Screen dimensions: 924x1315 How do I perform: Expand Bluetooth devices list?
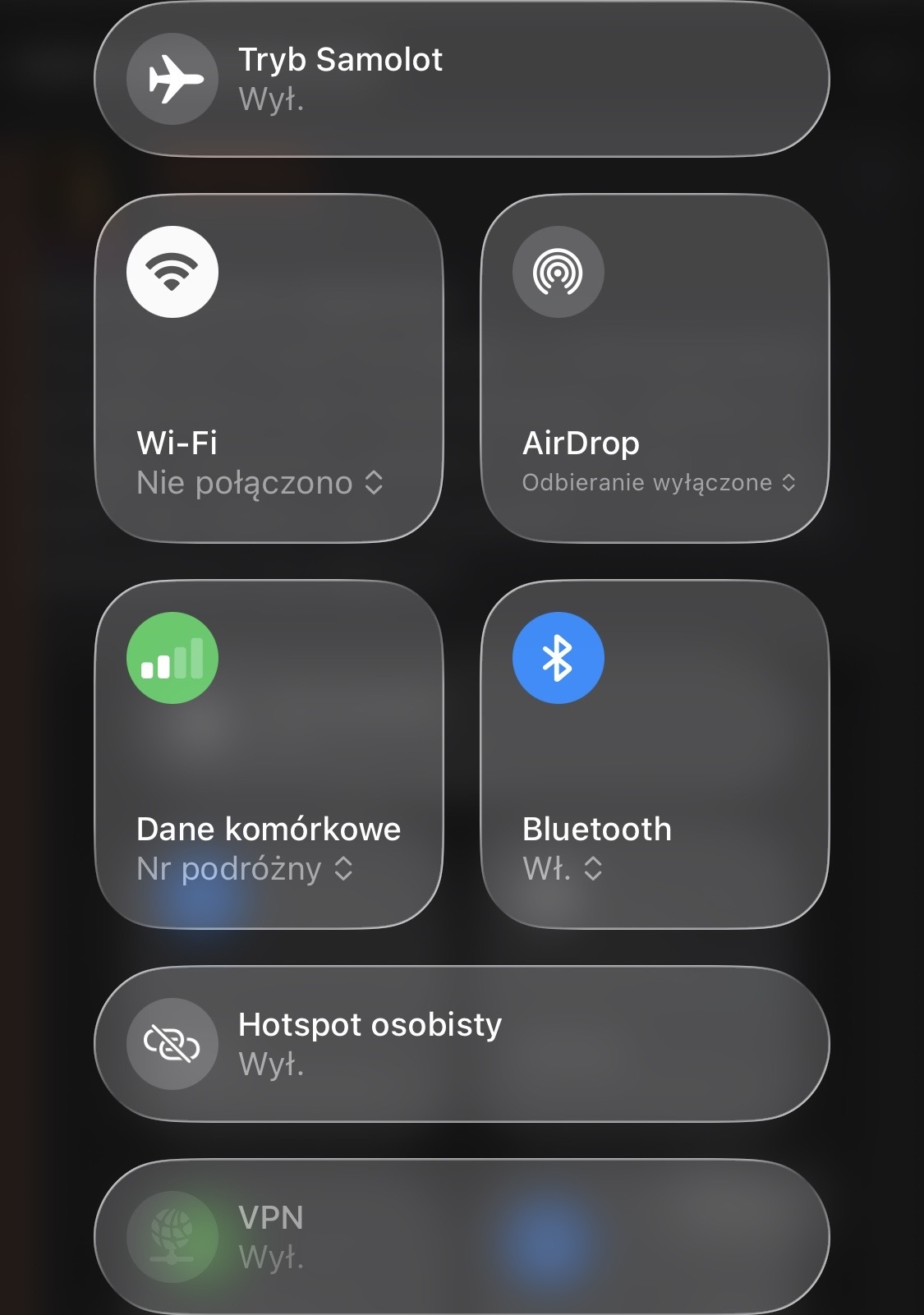(x=593, y=869)
